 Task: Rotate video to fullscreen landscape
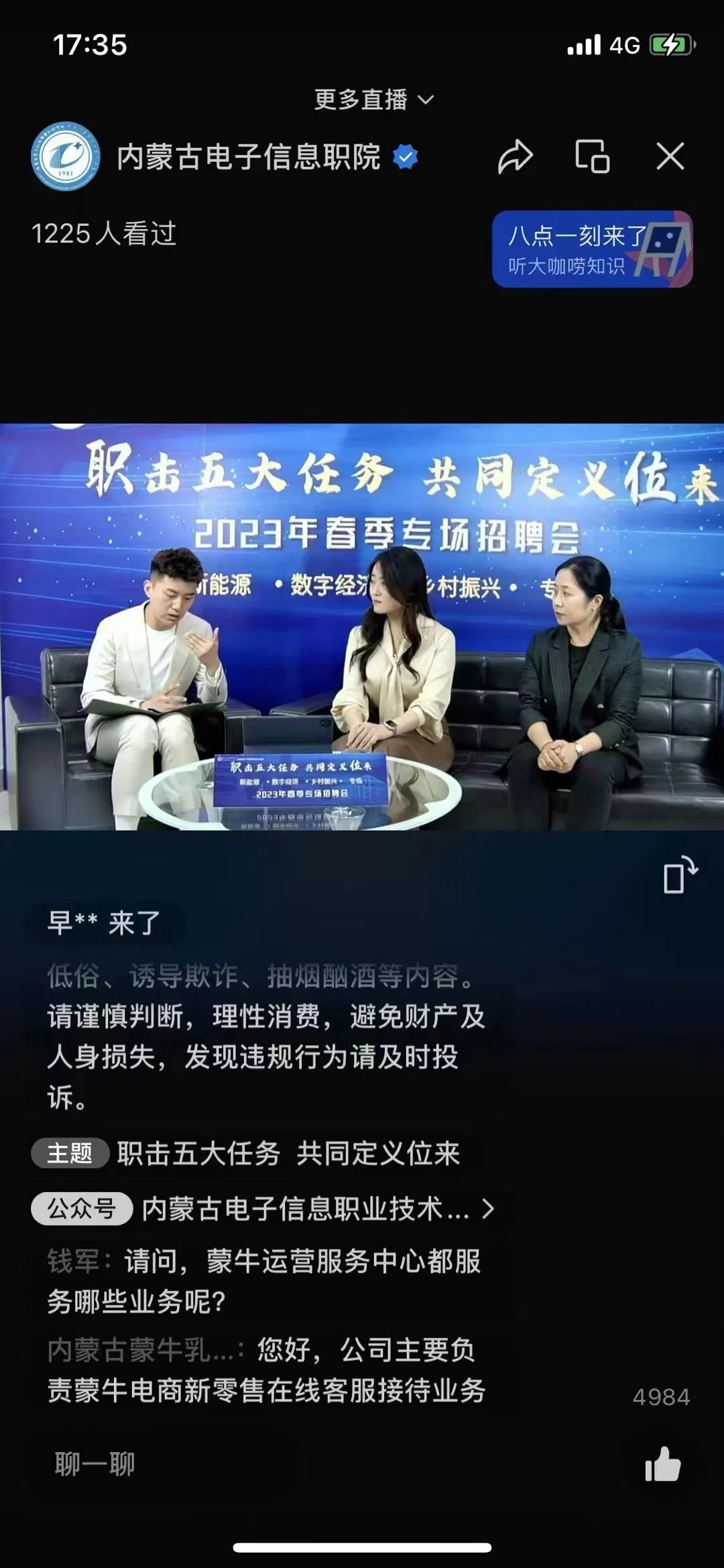tap(680, 875)
